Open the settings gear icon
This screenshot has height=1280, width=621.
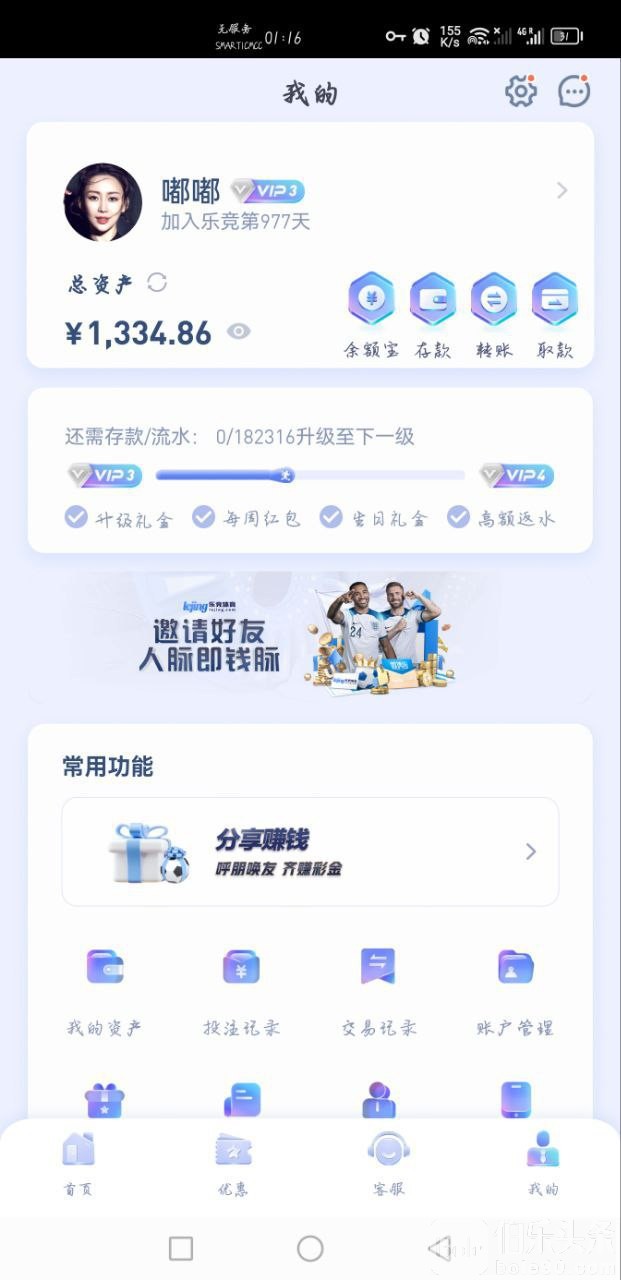[520, 92]
